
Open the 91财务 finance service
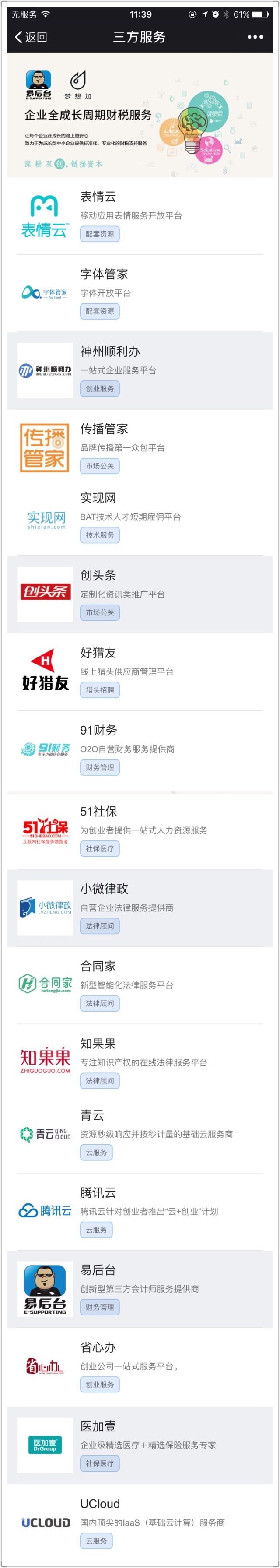tap(140, 749)
